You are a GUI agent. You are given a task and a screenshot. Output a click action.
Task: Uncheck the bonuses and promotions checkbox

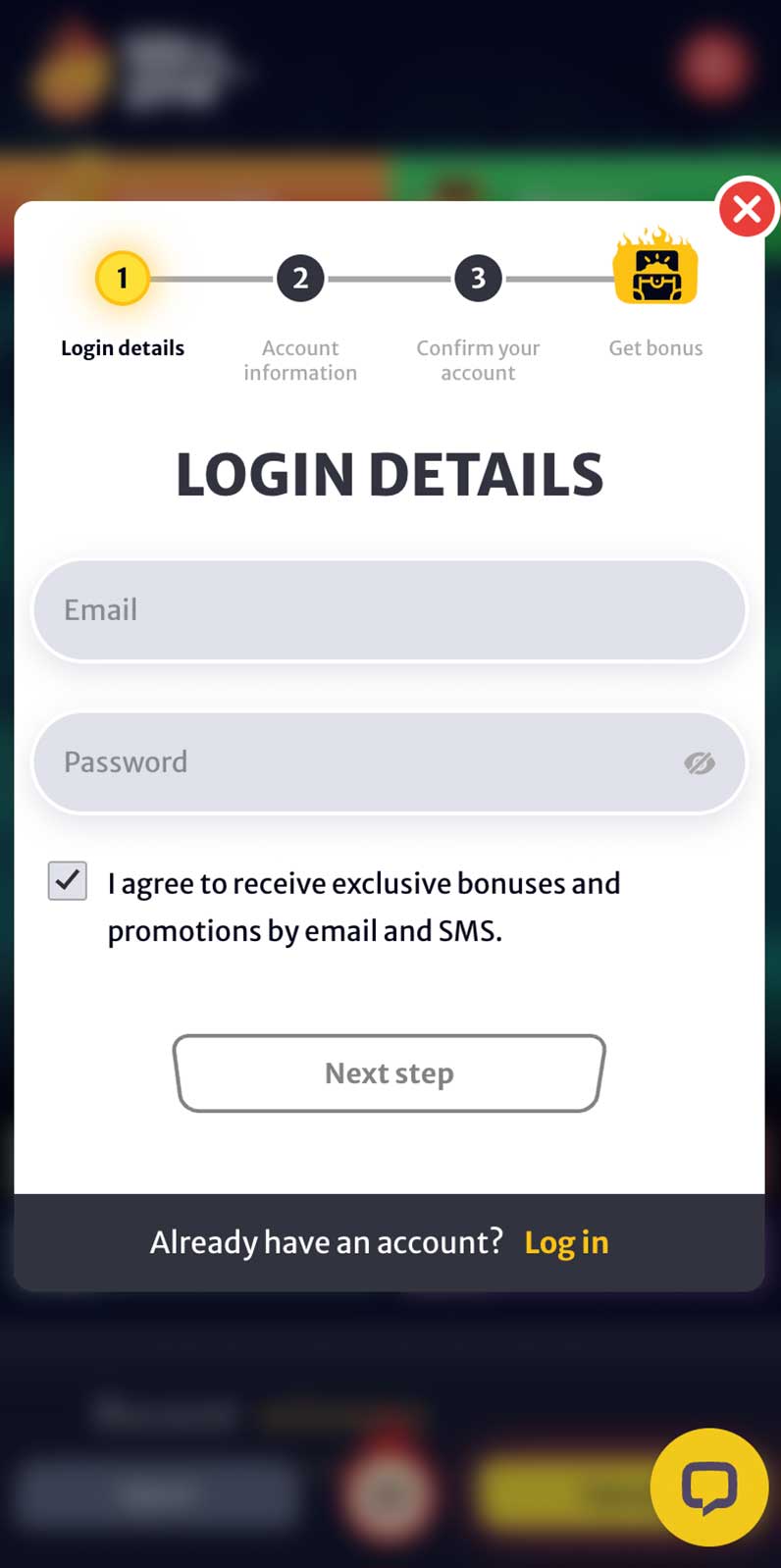tap(68, 881)
